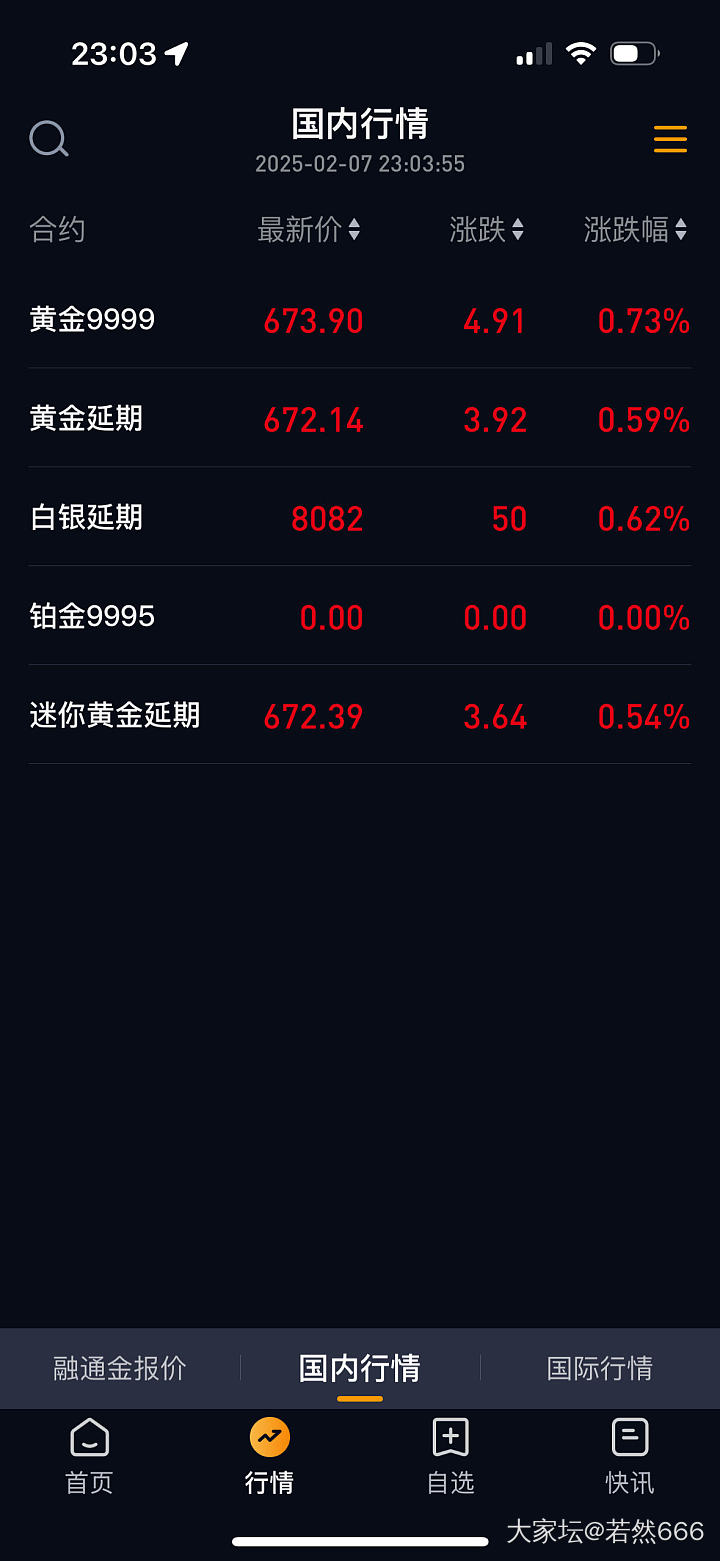This screenshot has height=1561, width=720.
Task: Tap the 行情 bottom navigation tab
Action: [269, 1456]
